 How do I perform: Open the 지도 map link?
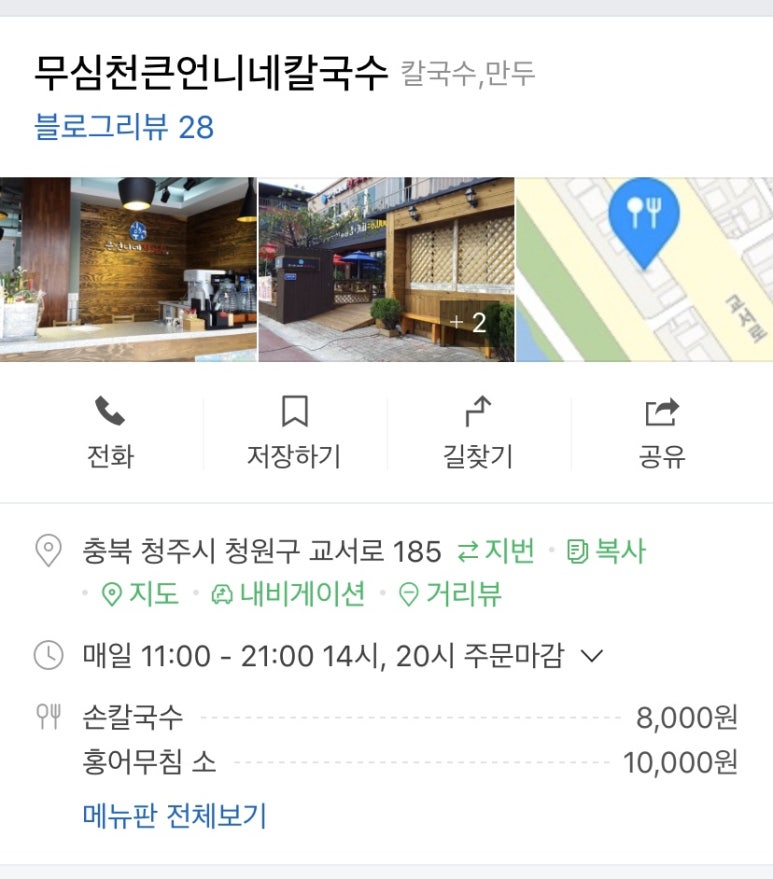[141, 594]
